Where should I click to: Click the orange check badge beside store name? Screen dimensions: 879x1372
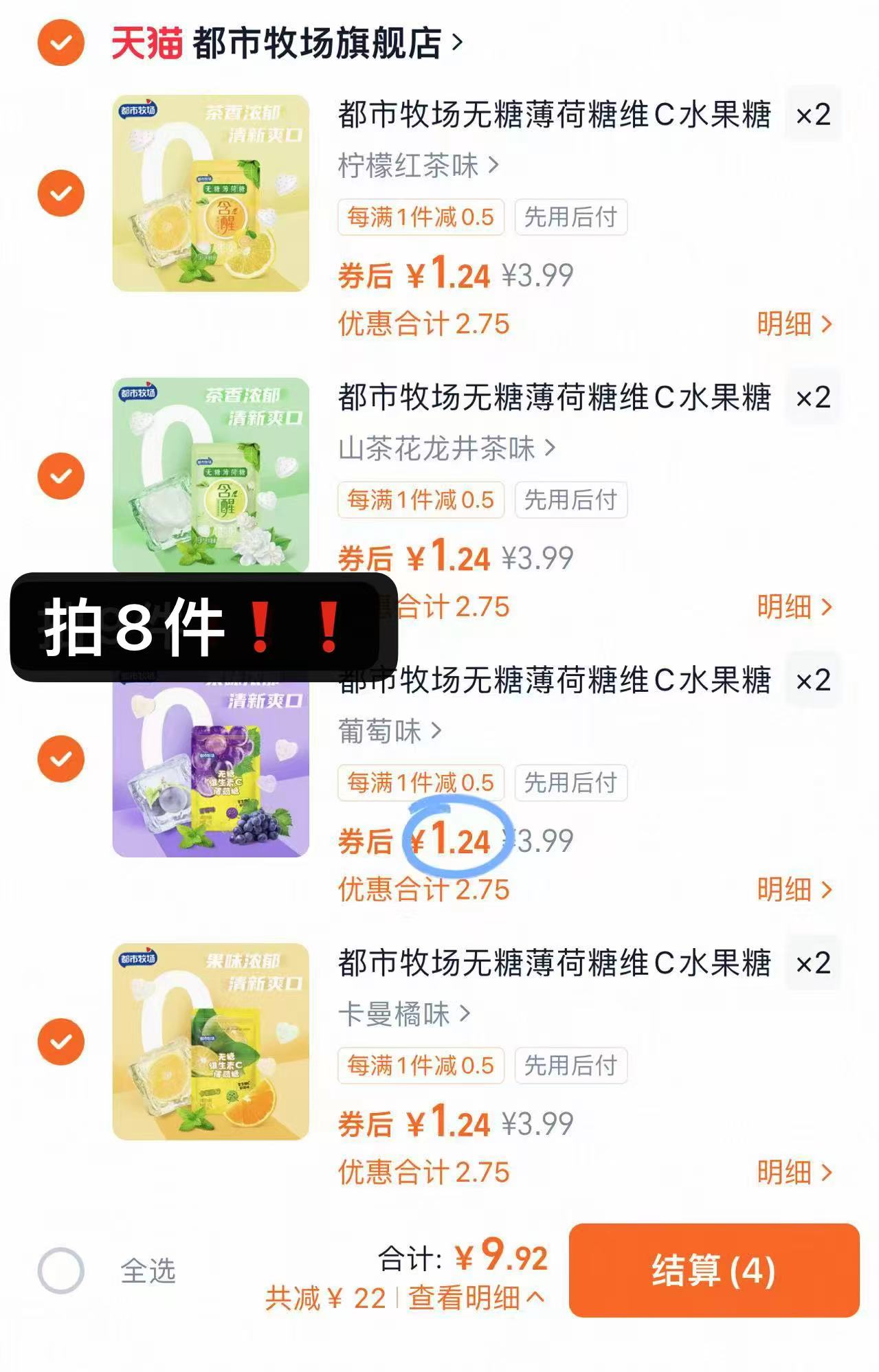coord(62,41)
